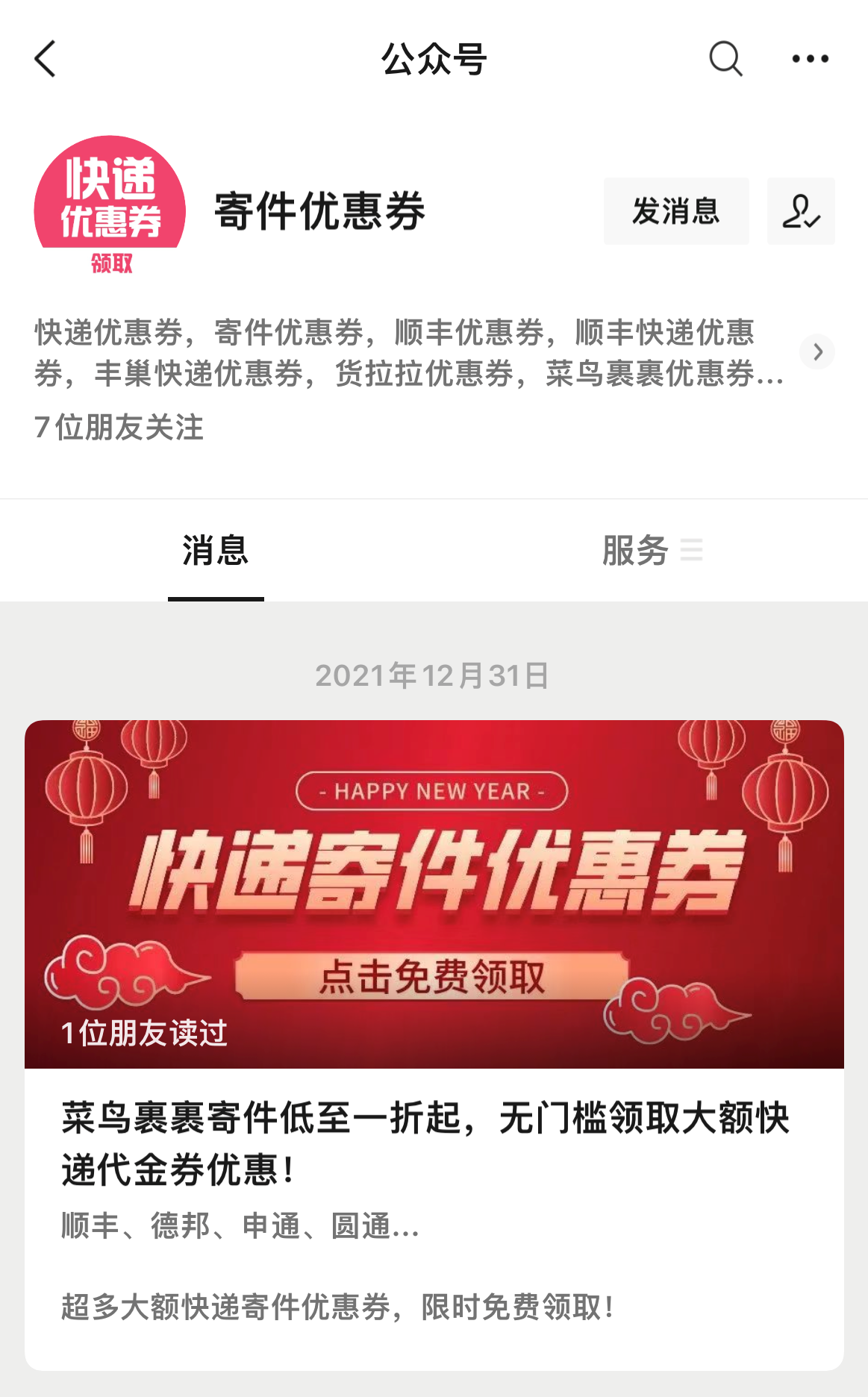868x1397 pixels.
Task: Tap the 发消息 button
Action: pos(676,211)
